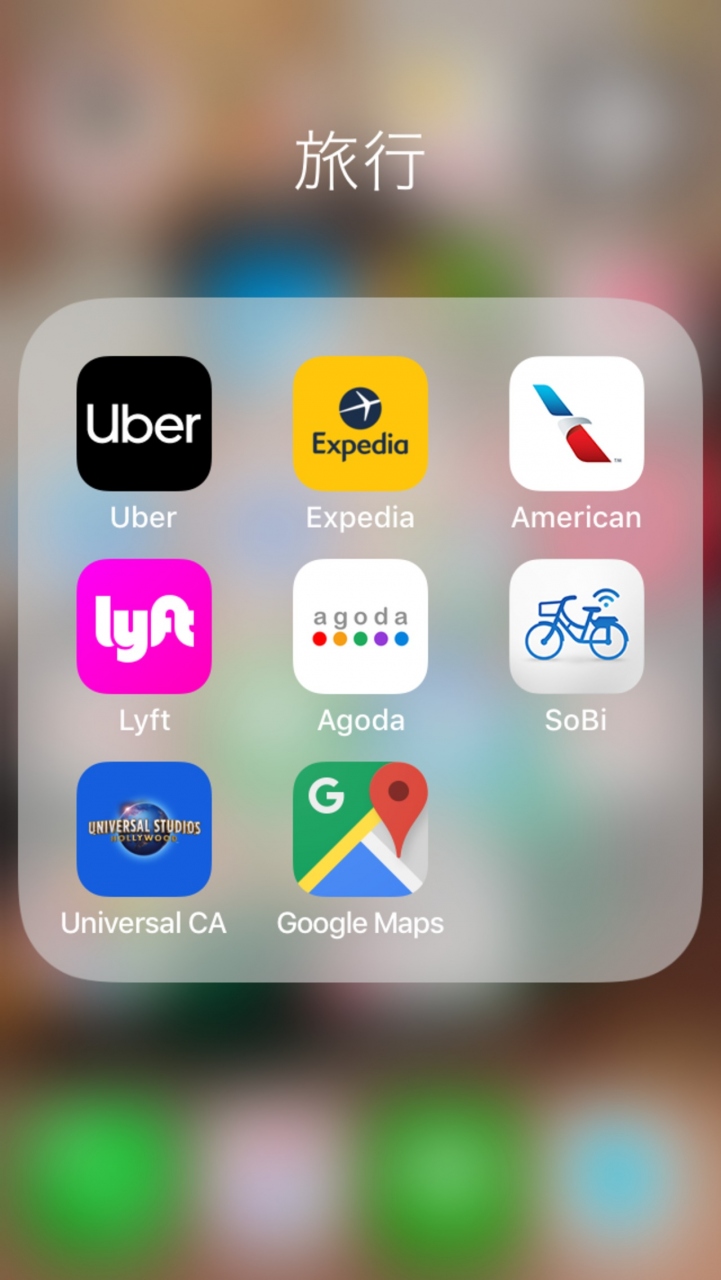This screenshot has width=721, height=1280.
Task: Launch Google Maps
Action: (x=360, y=829)
